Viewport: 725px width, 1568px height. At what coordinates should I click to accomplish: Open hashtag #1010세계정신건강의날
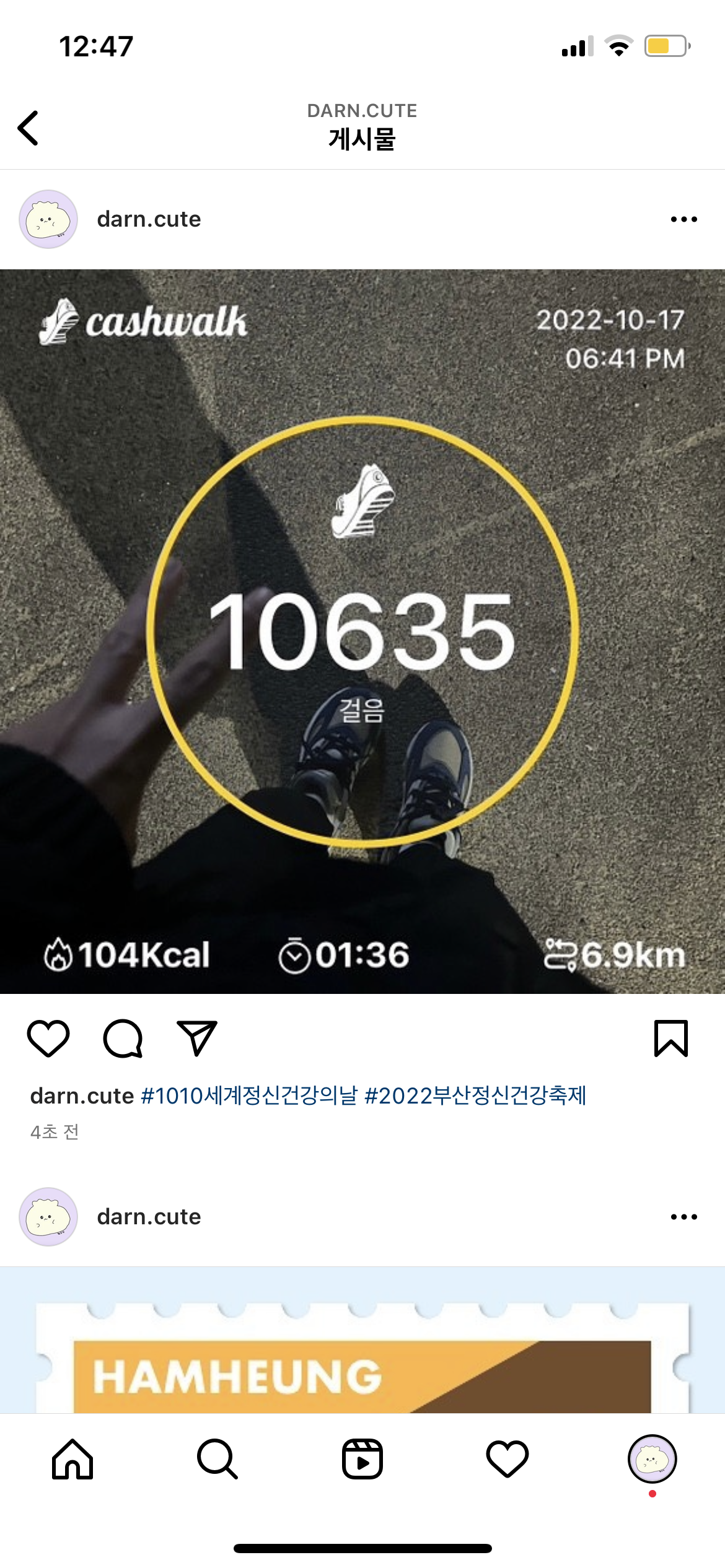(249, 1096)
